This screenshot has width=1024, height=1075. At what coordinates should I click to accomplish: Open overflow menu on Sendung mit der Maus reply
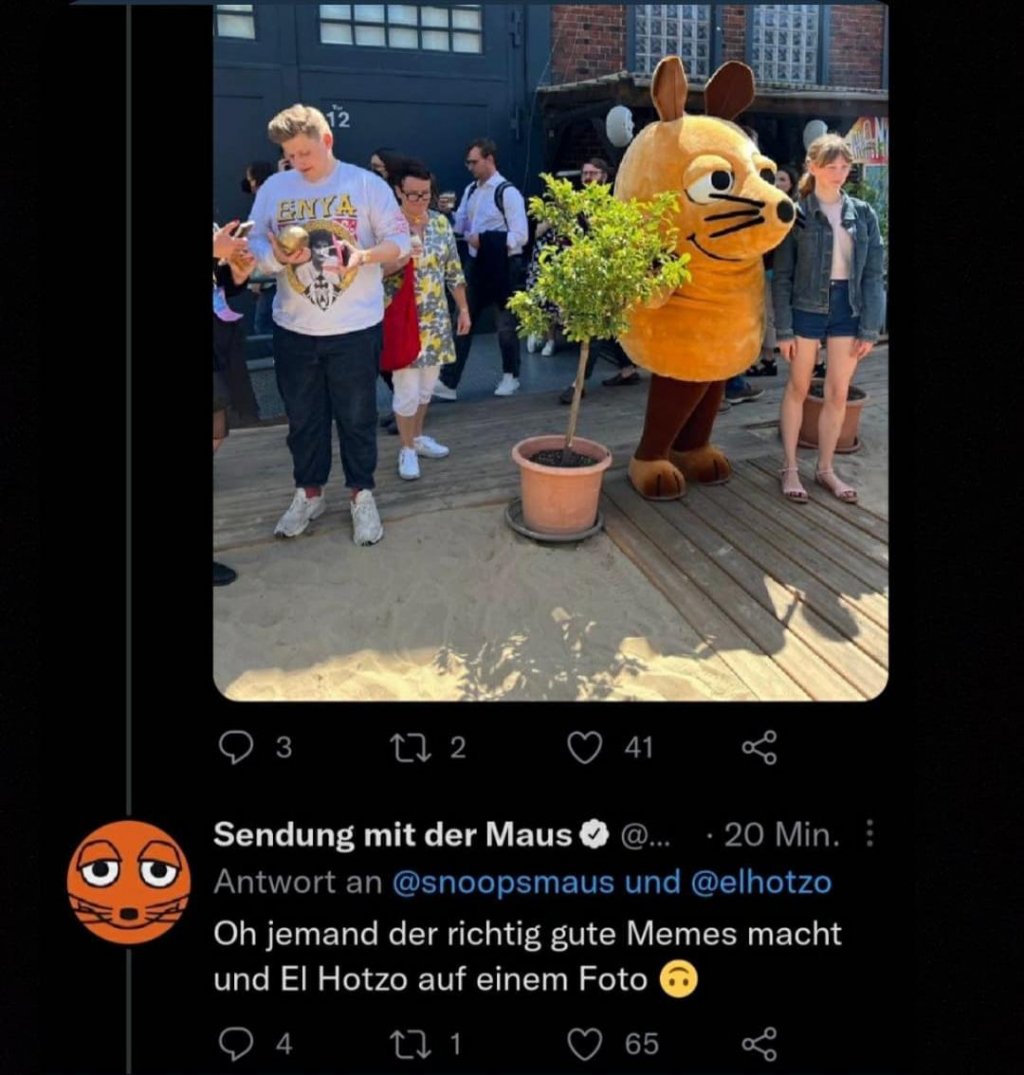pos(869,834)
